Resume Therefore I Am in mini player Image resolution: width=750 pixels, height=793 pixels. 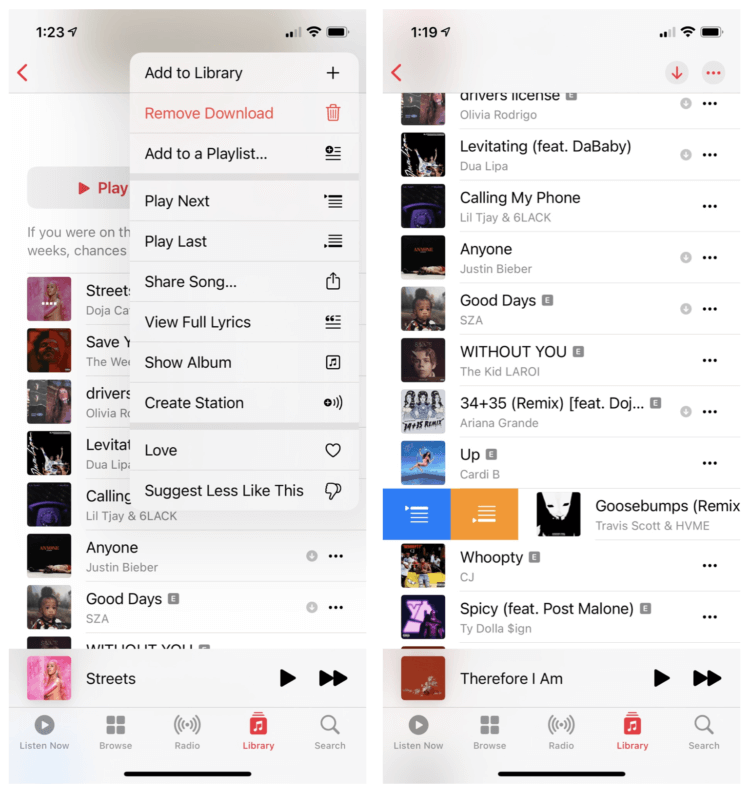coord(661,678)
